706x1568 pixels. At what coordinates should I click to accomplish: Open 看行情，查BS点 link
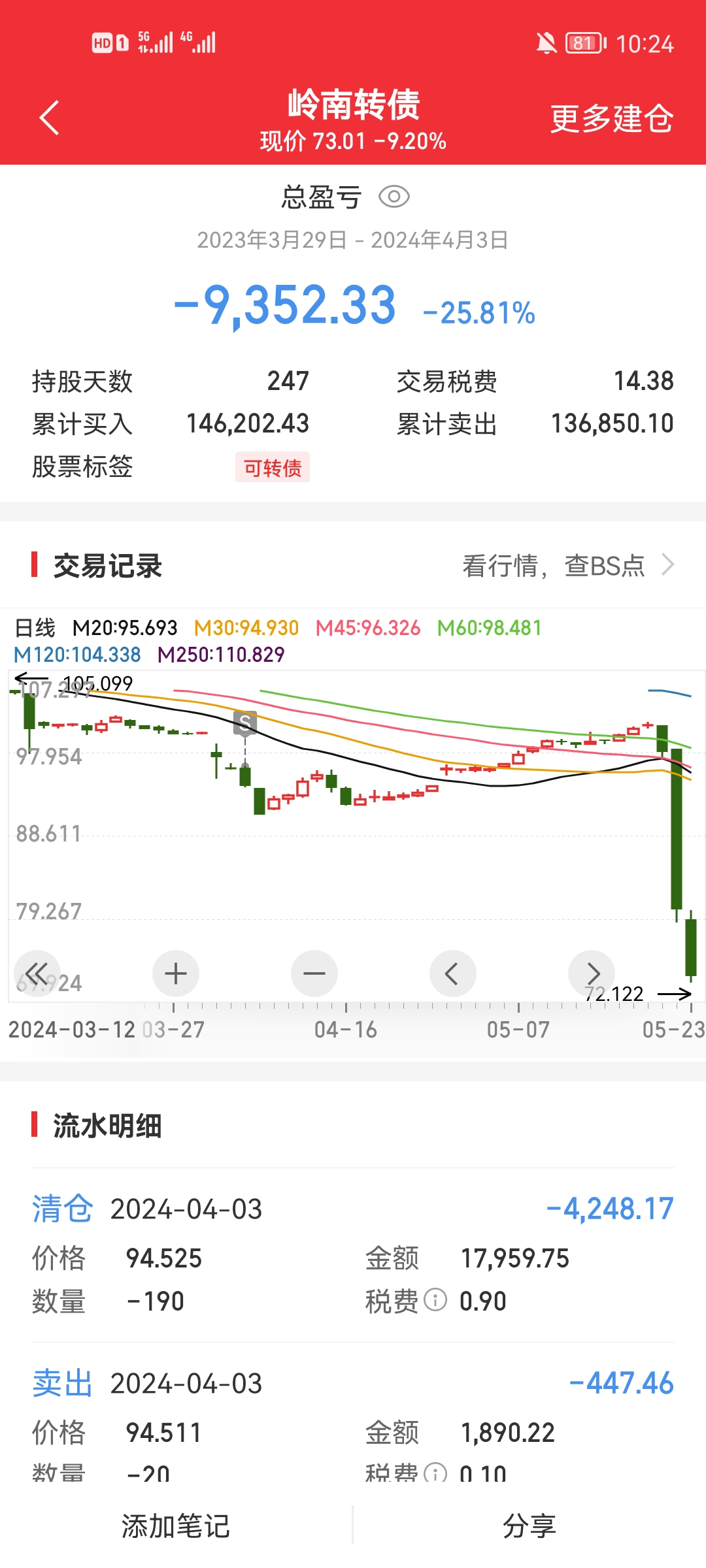pos(567,566)
